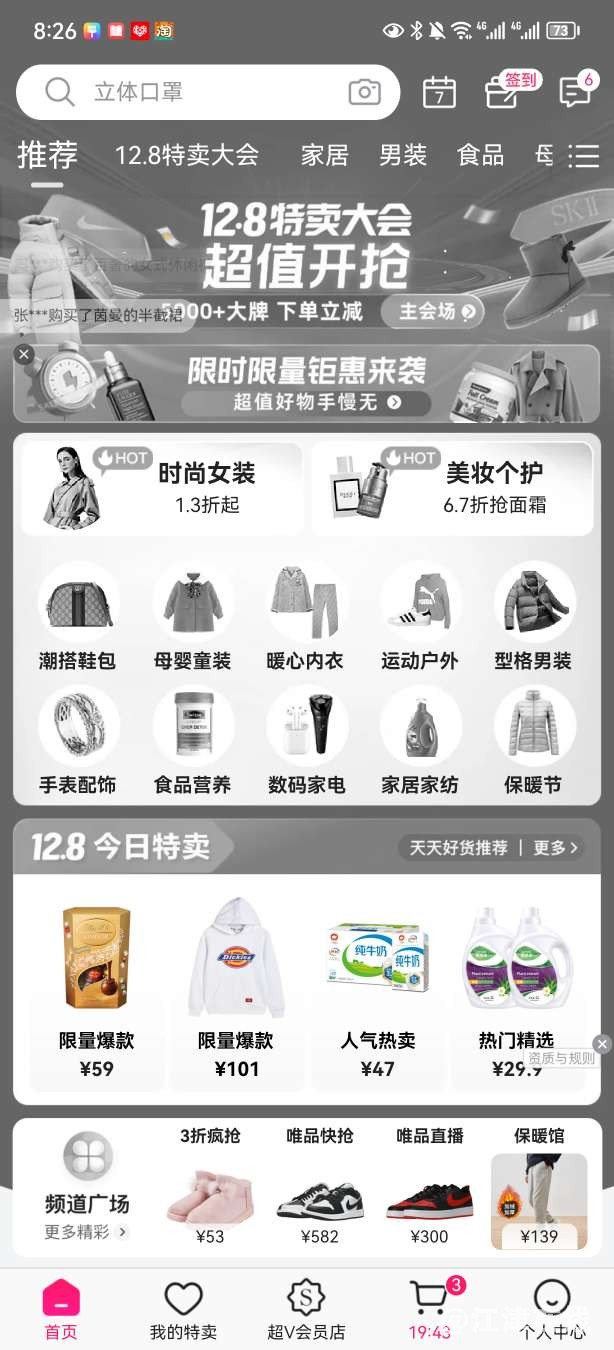Open the shopping cart tab

429,1308
